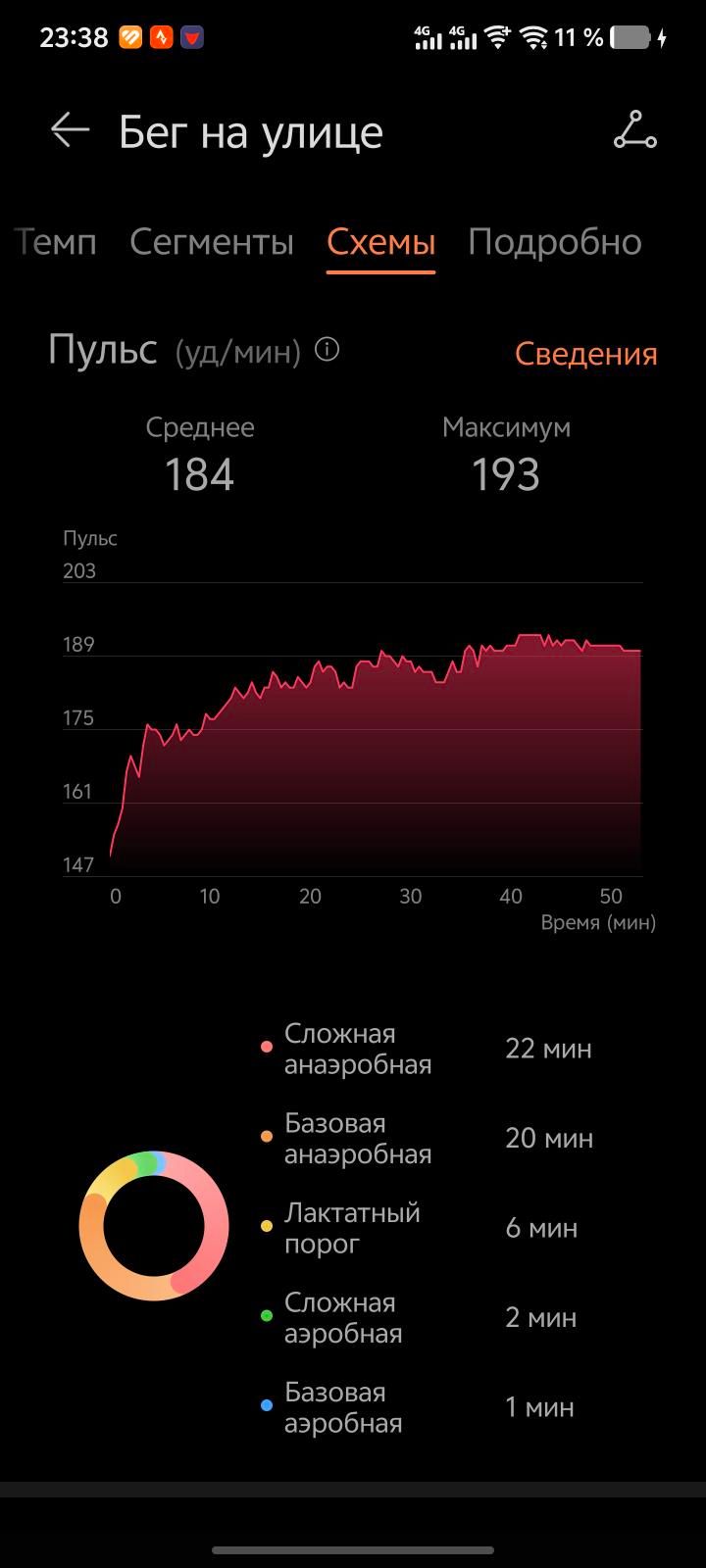Go back from Бег на улице

[70, 130]
